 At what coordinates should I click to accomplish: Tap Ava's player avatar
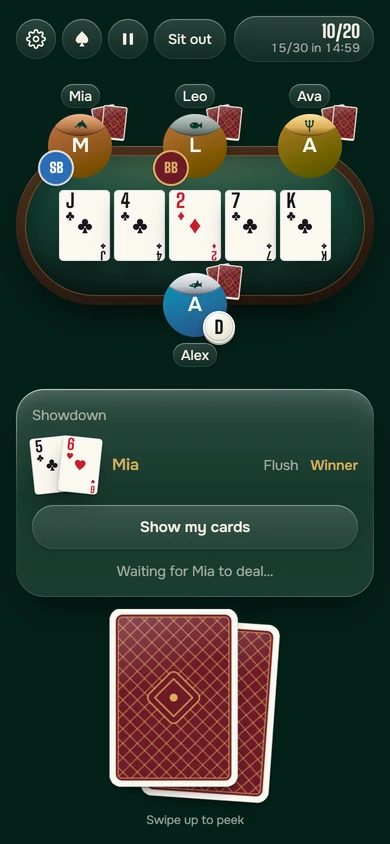pos(310,145)
